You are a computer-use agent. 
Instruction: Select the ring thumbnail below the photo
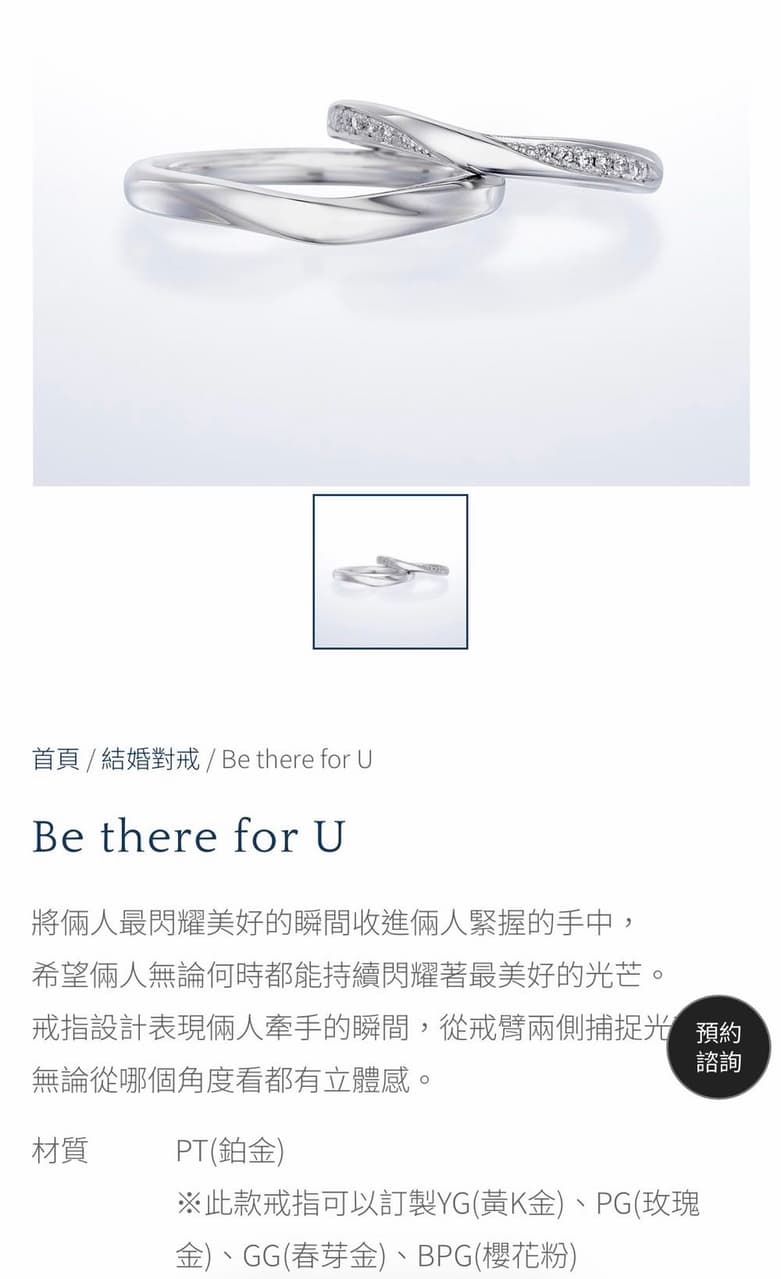[390, 571]
